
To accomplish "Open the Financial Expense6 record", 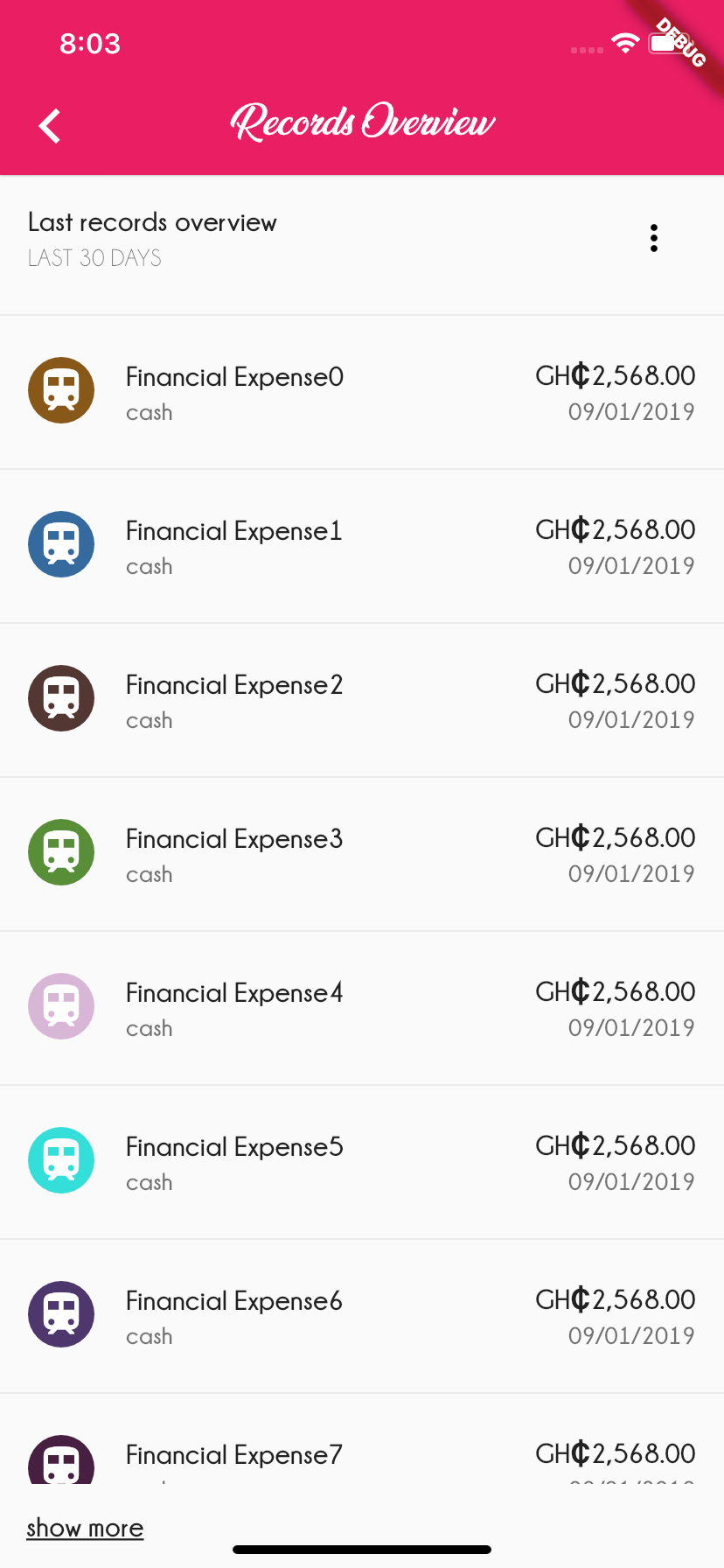I will pos(361,1316).
